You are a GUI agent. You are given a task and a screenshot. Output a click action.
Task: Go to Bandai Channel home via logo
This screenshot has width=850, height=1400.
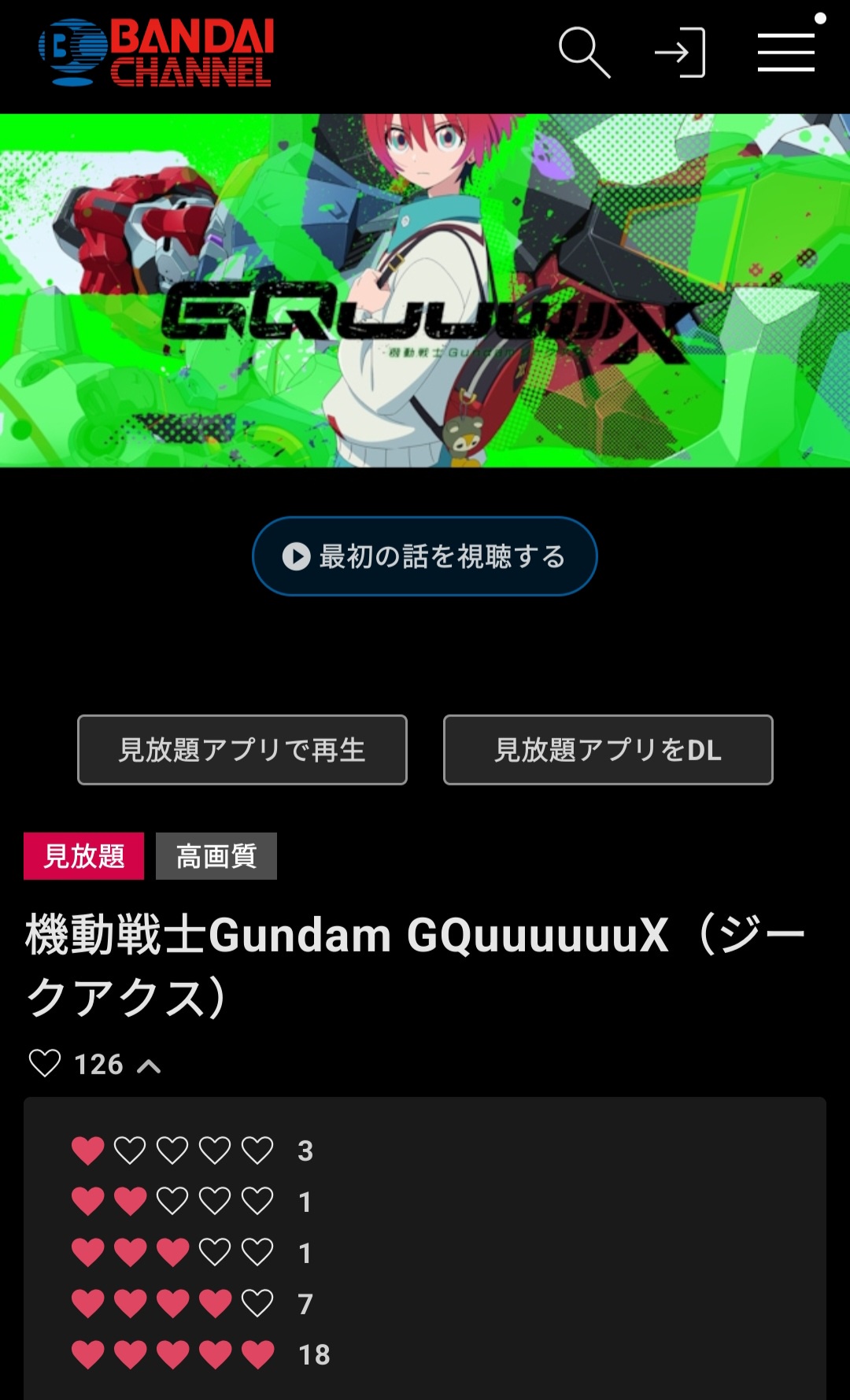pos(156,52)
